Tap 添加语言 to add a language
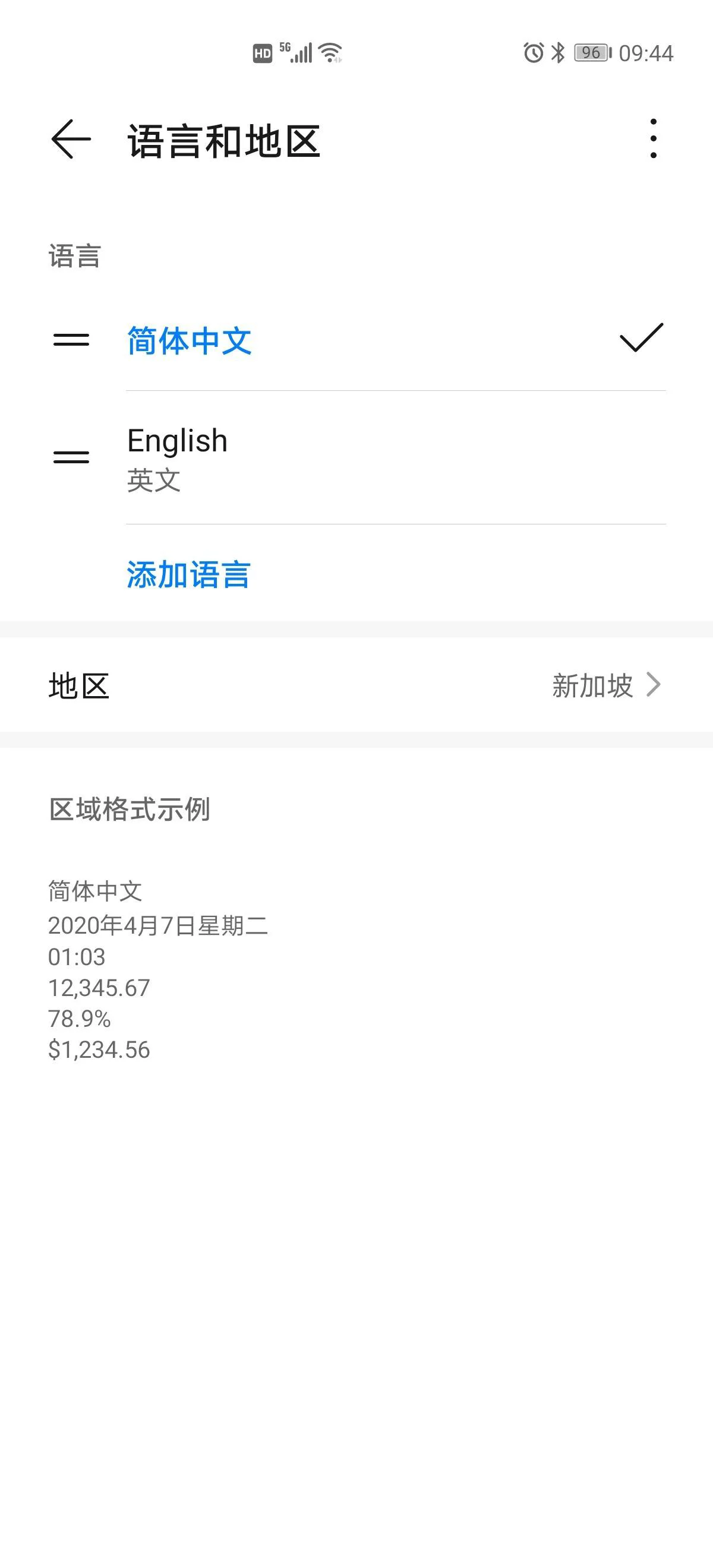The image size is (713, 1568). 188,574
